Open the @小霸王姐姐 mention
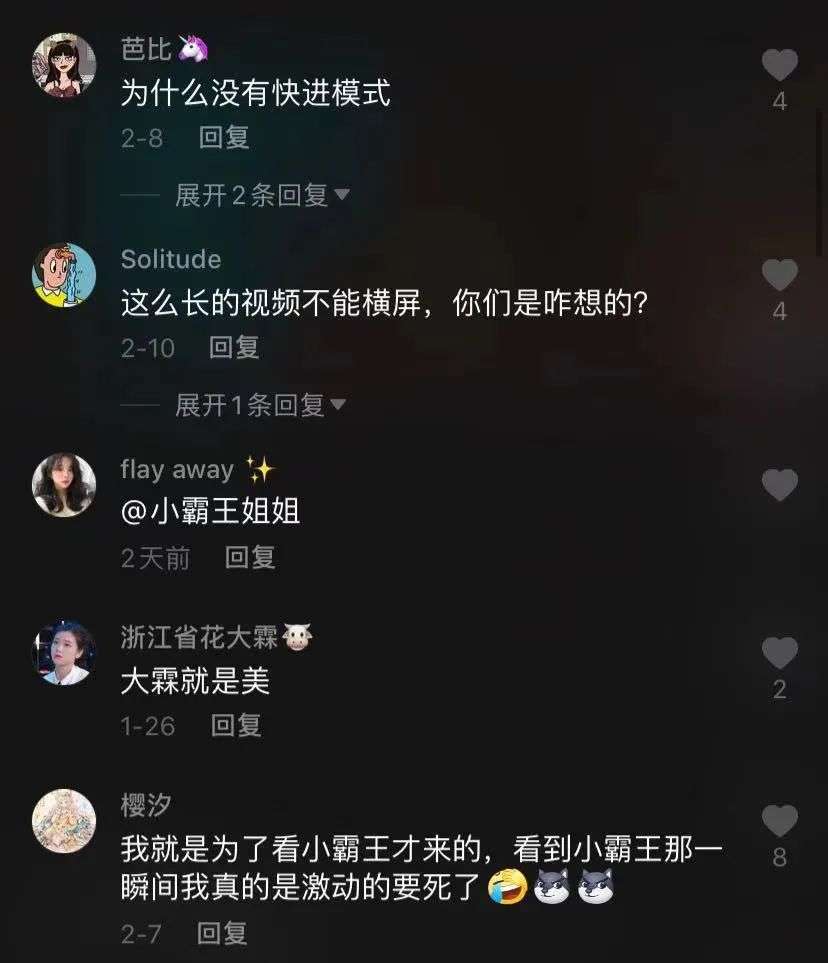The image size is (828, 963). click(210, 512)
